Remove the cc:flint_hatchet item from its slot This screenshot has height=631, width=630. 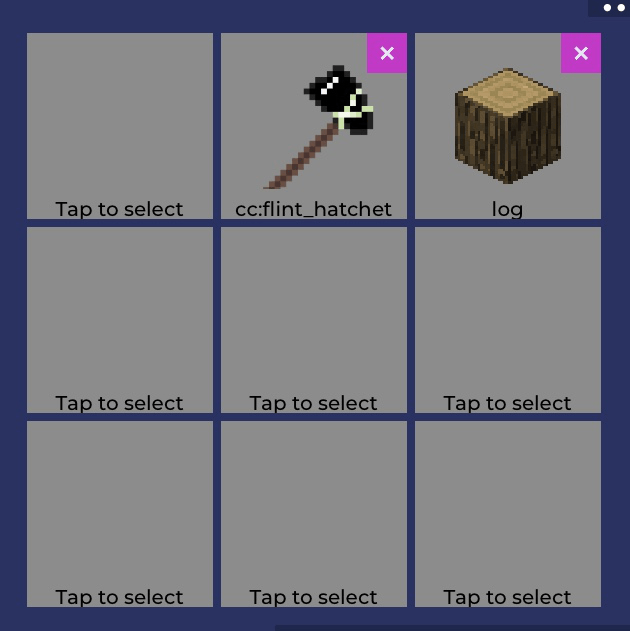click(387, 53)
